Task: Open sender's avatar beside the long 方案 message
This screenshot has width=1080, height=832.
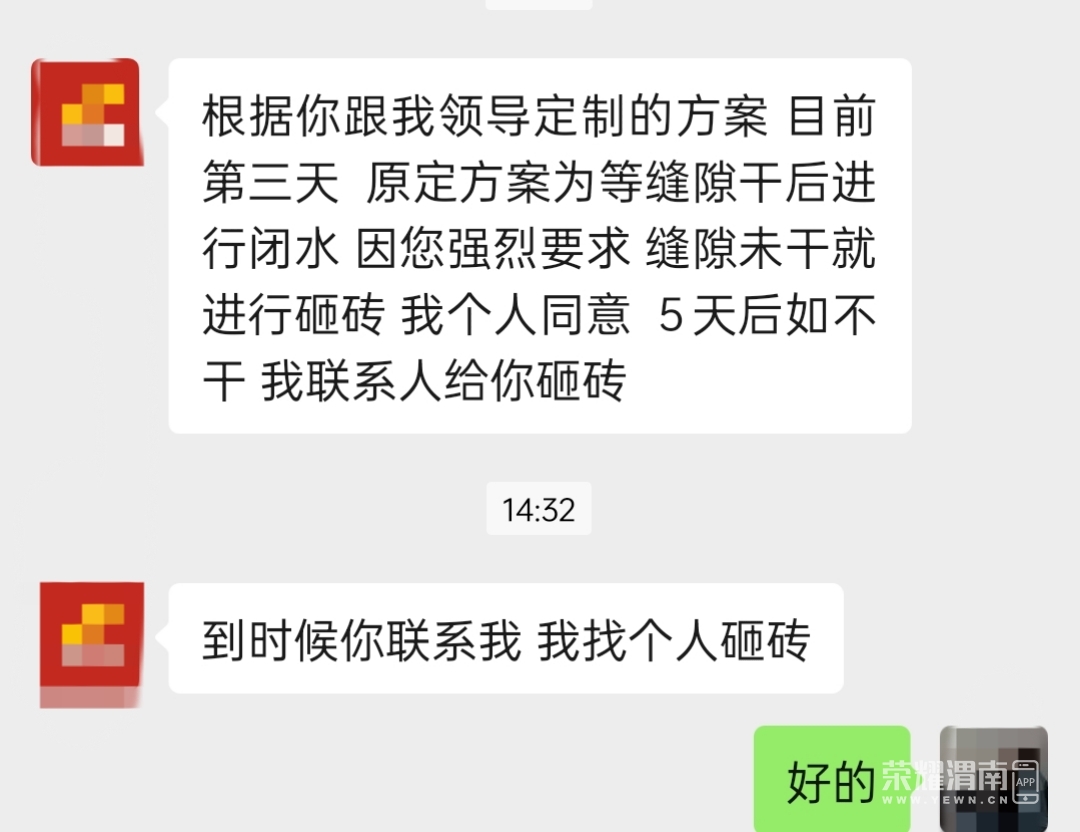Action: tap(86, 112)
